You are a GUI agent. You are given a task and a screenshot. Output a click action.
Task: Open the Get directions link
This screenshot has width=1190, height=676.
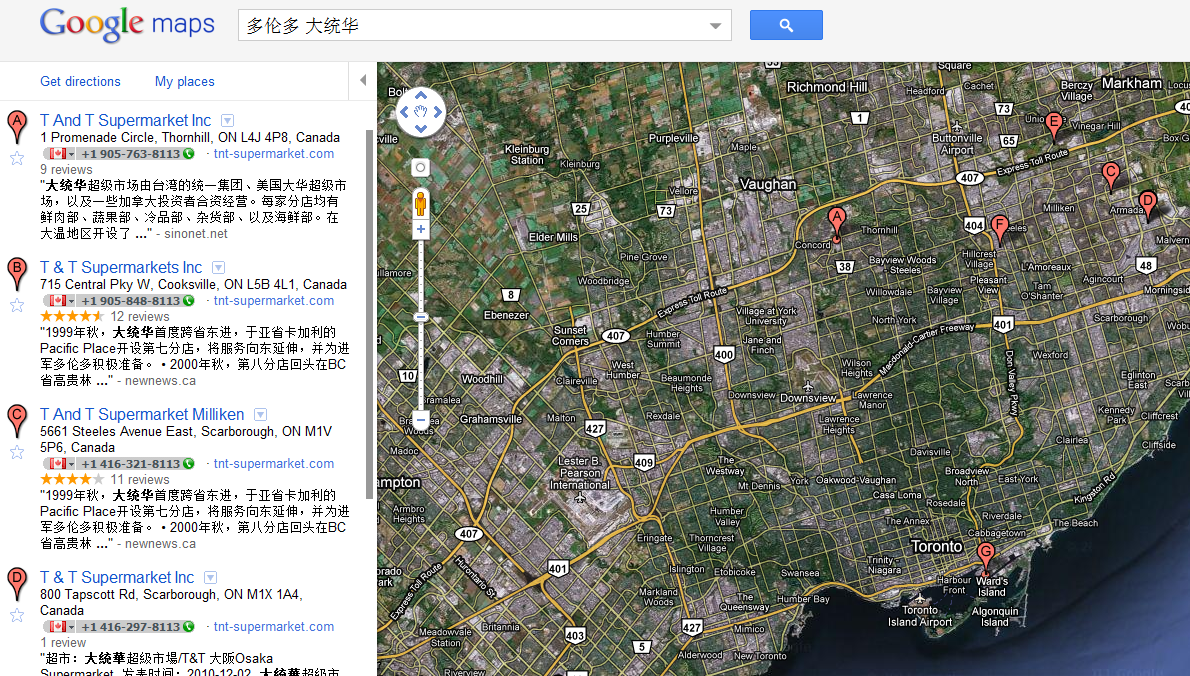click(80, 82)
